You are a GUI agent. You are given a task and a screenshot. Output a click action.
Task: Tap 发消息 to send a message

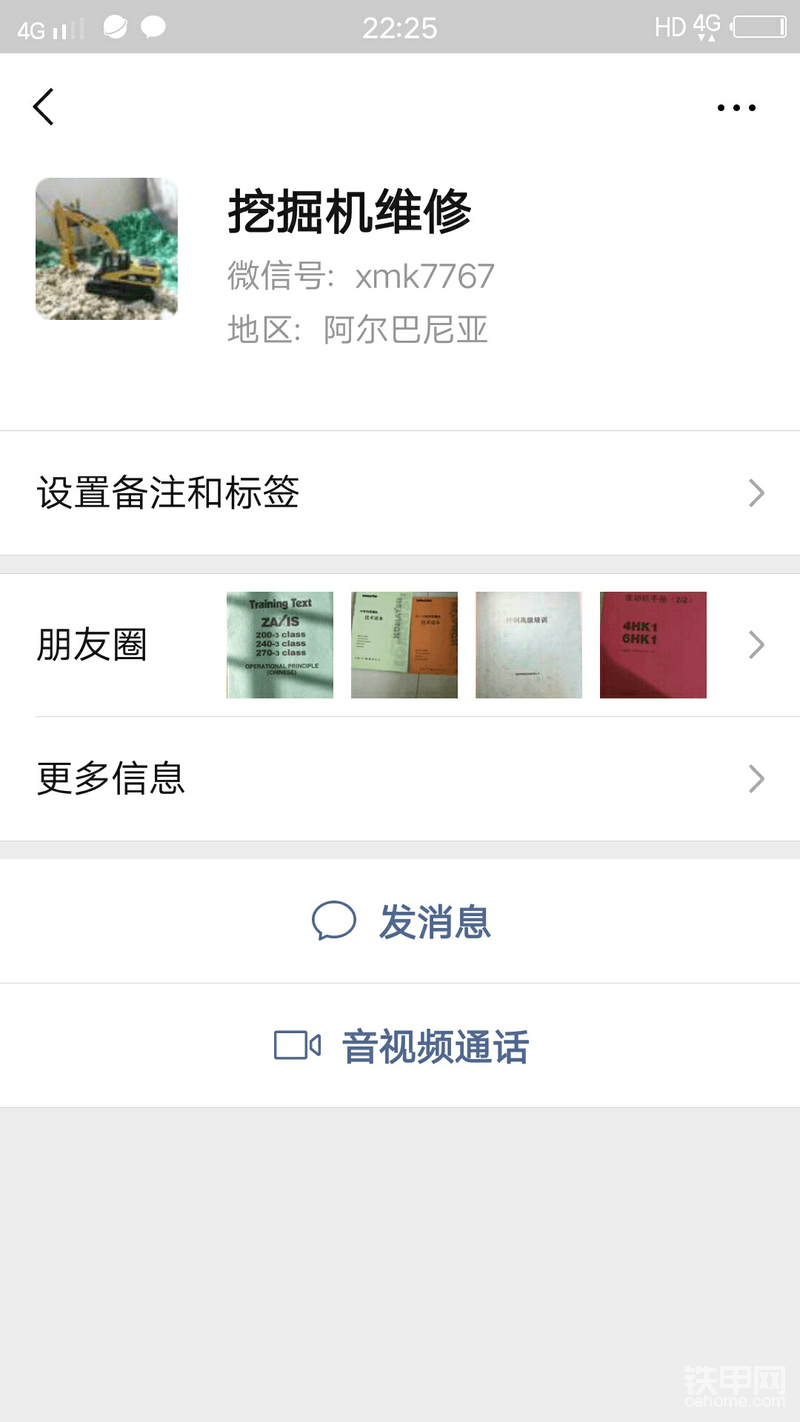[402, 921]
